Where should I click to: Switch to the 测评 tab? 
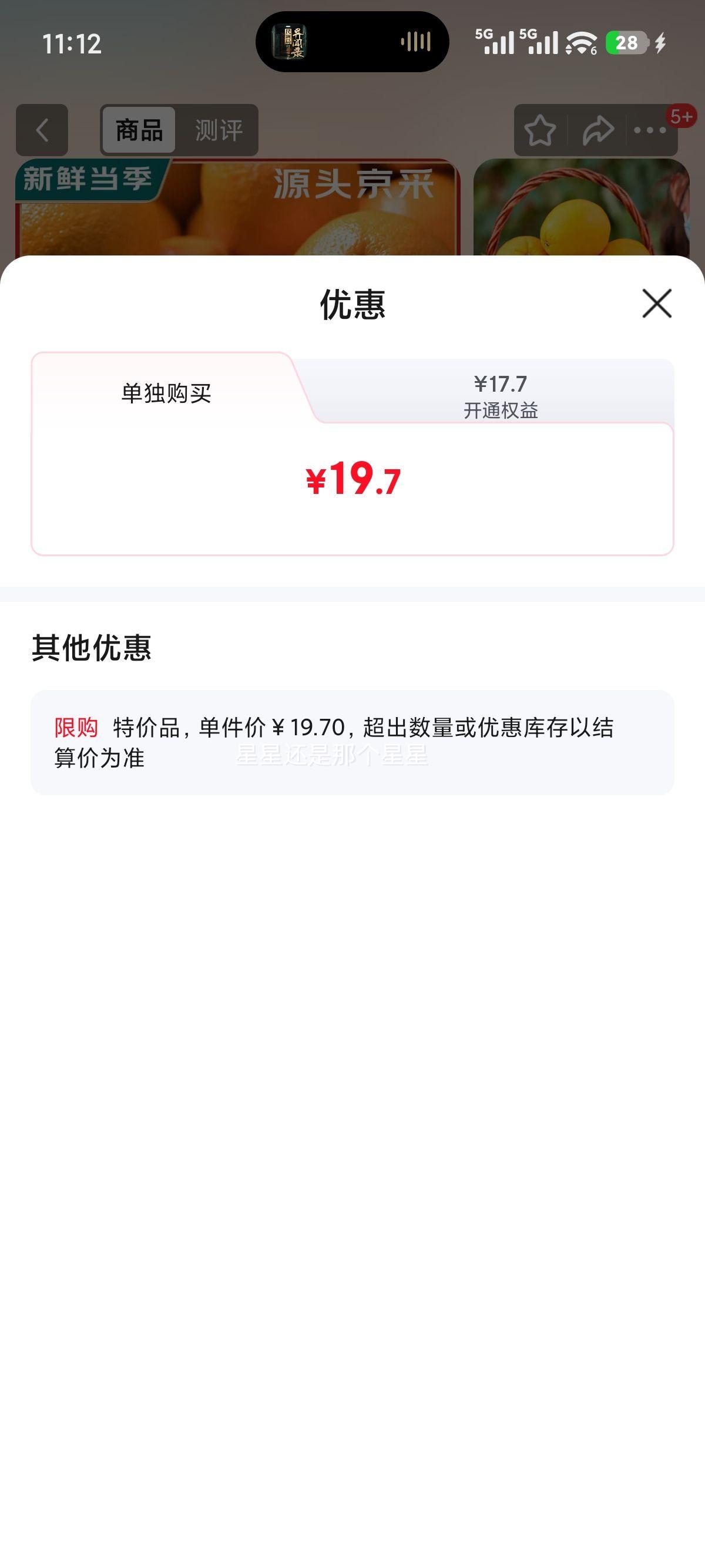tap(219, 130)
